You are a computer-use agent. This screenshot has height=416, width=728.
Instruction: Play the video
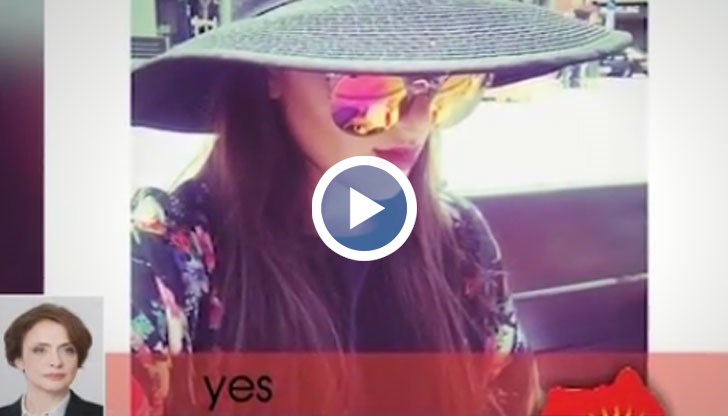point(364,208)
